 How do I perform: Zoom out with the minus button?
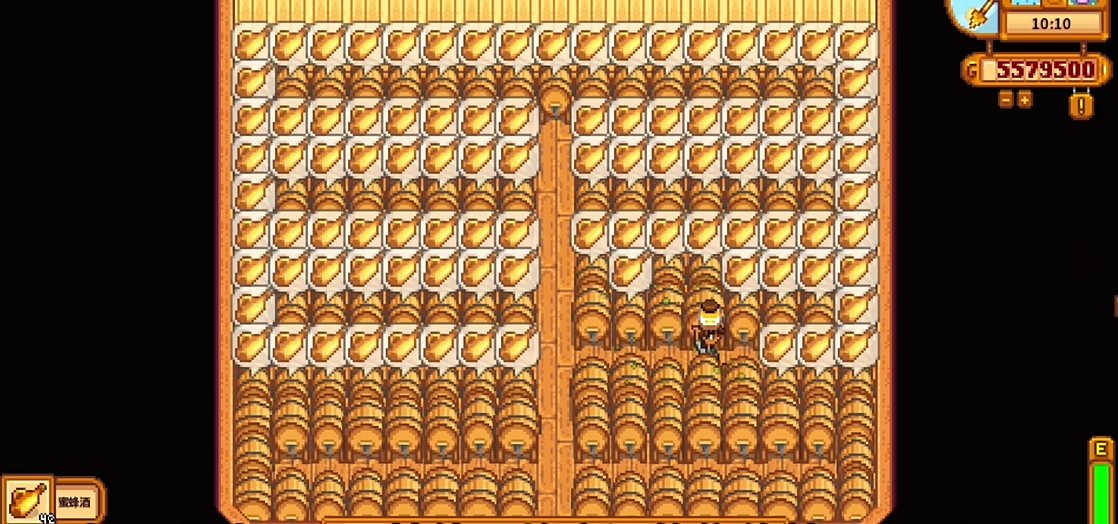1006,100
